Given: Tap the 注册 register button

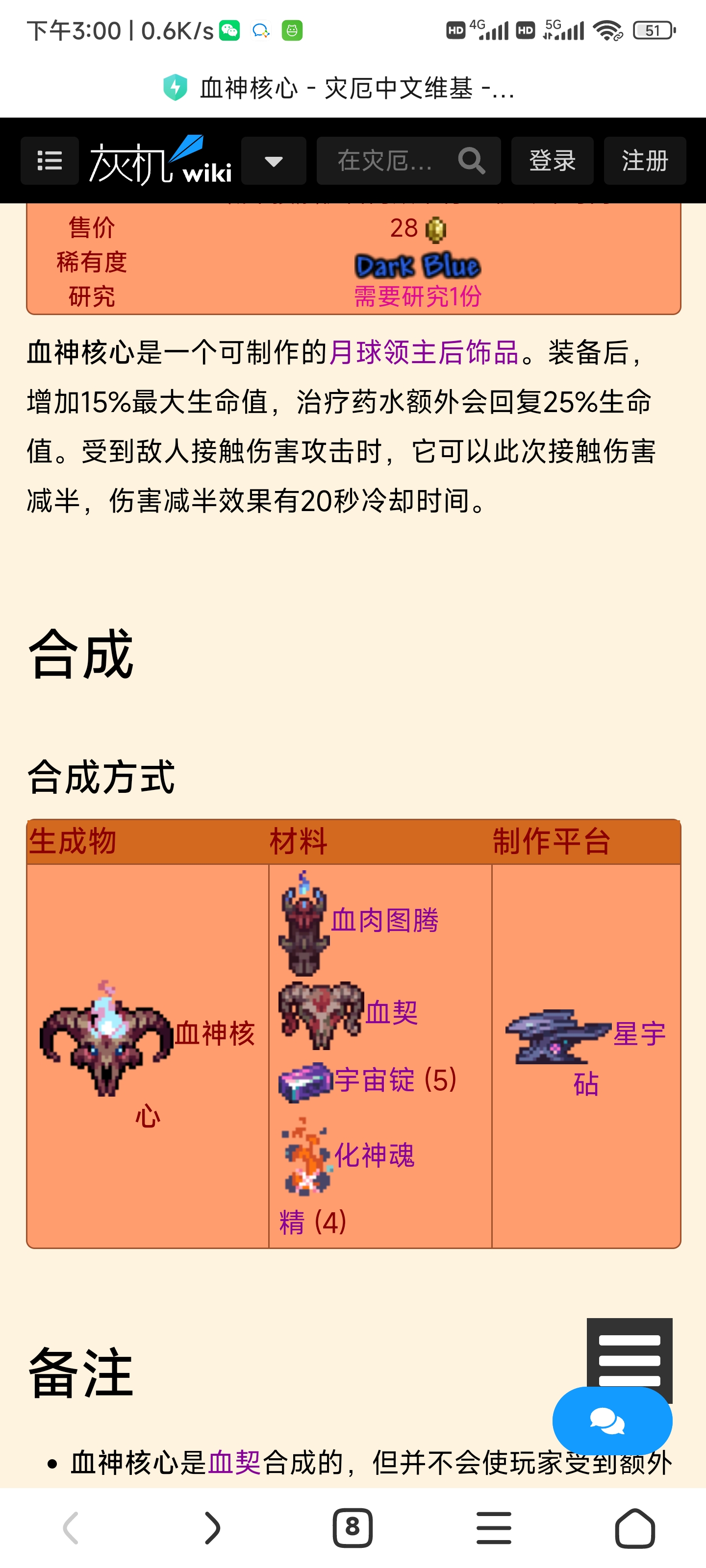Looking at the screenshot, I should pos(645,161).
